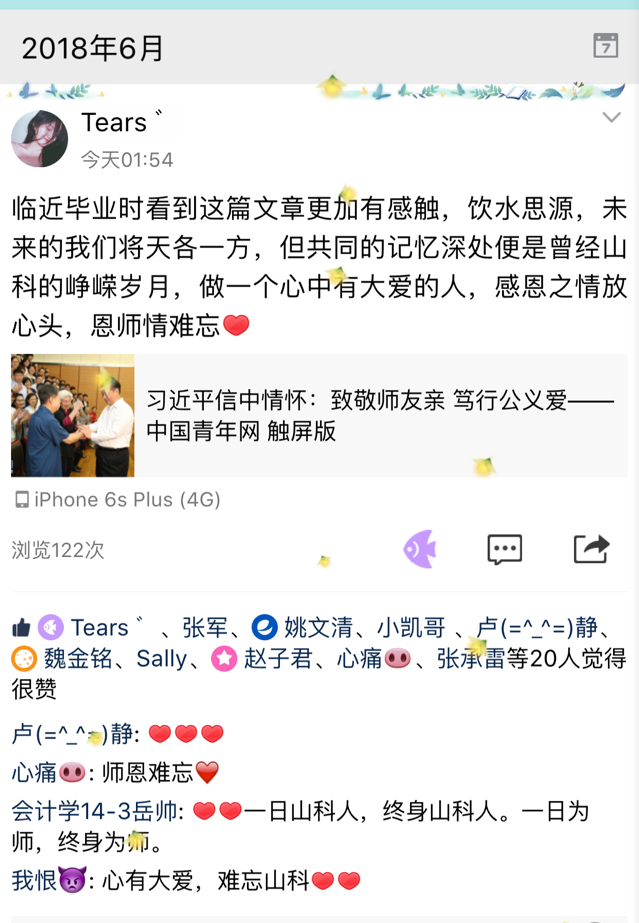The image size is (639, 923).
Task: Open 小凯哥's profile from likes
Action: point(411,628)
